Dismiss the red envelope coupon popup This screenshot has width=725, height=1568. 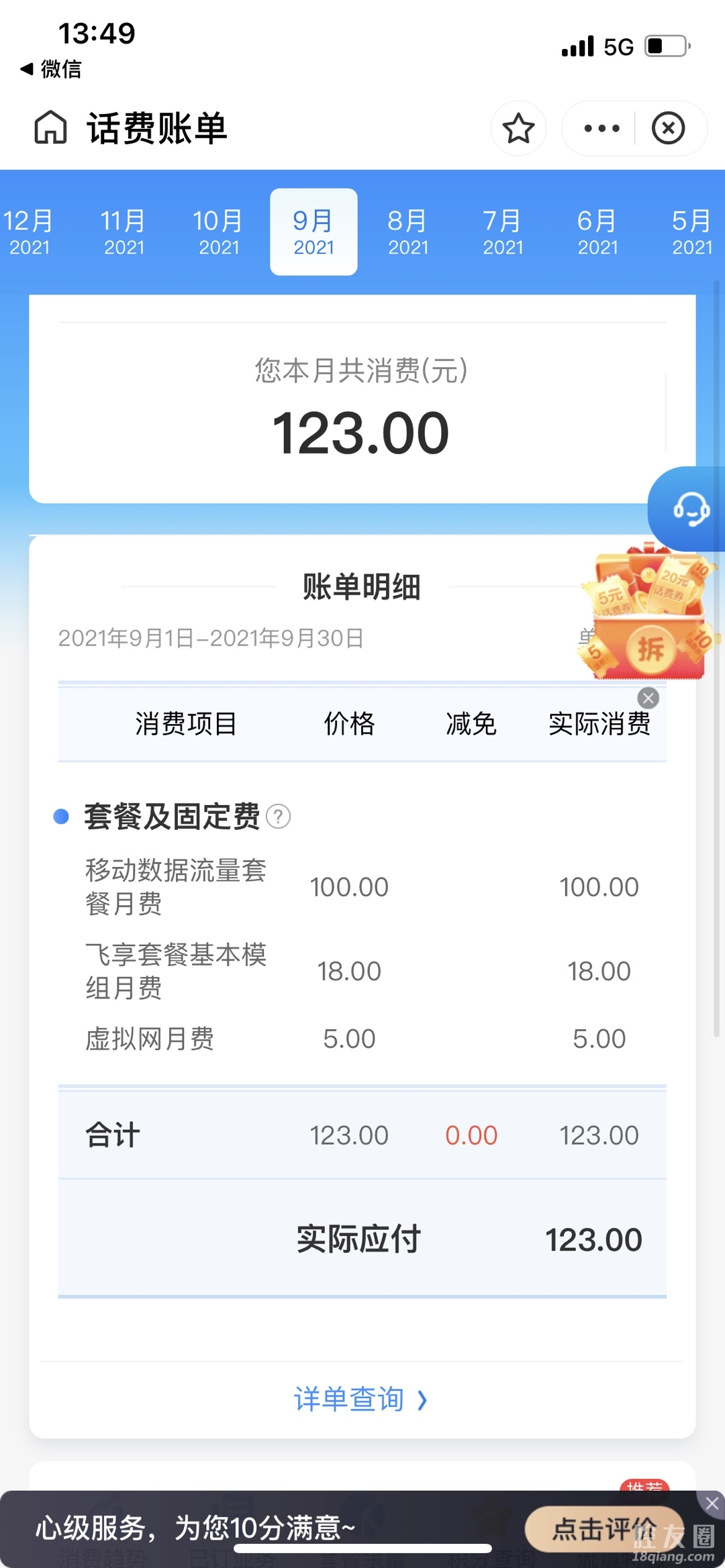tap(648, 698)
